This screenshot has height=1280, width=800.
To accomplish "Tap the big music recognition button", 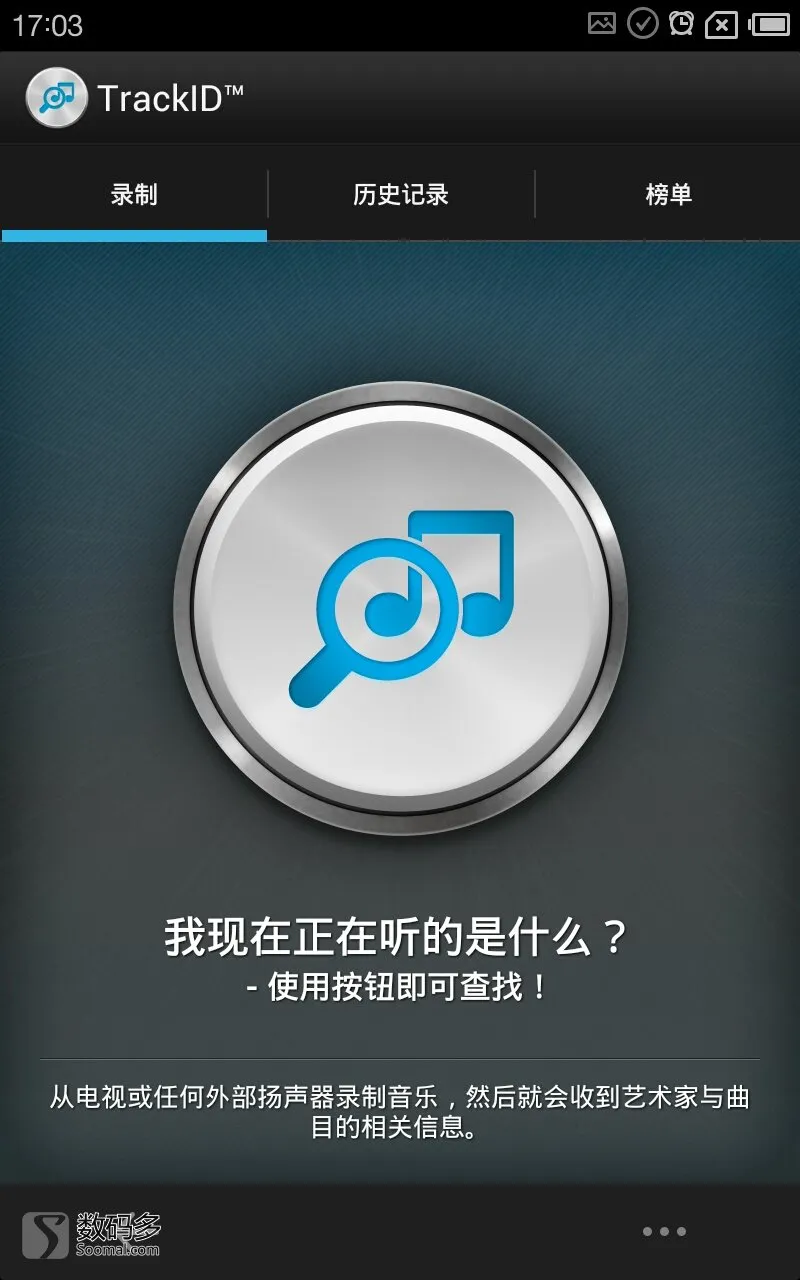I will [x=400, y=607].
